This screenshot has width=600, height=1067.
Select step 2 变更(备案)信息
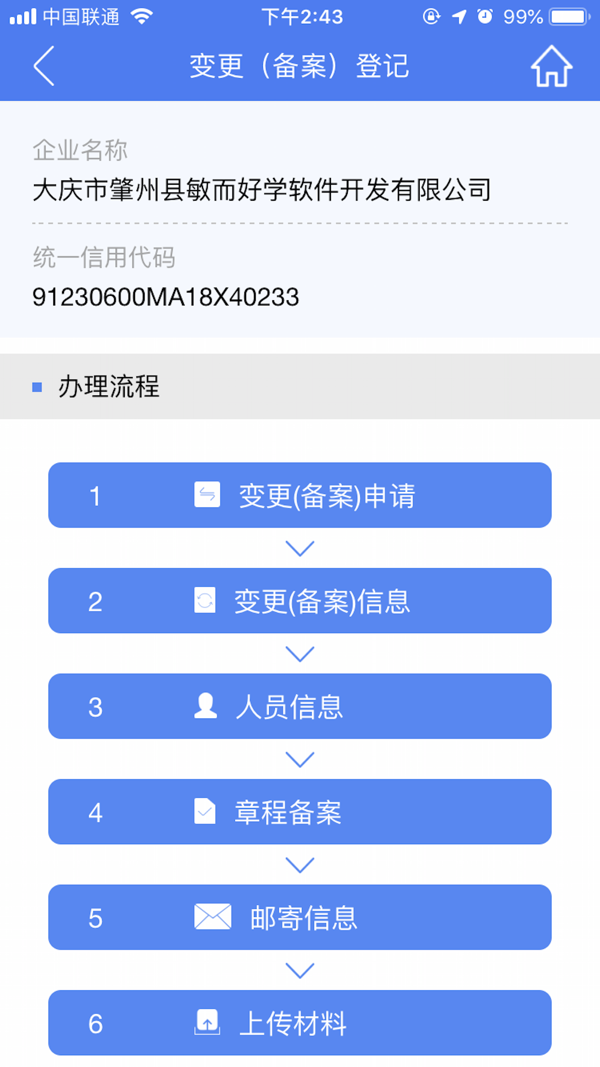[300, 601]
